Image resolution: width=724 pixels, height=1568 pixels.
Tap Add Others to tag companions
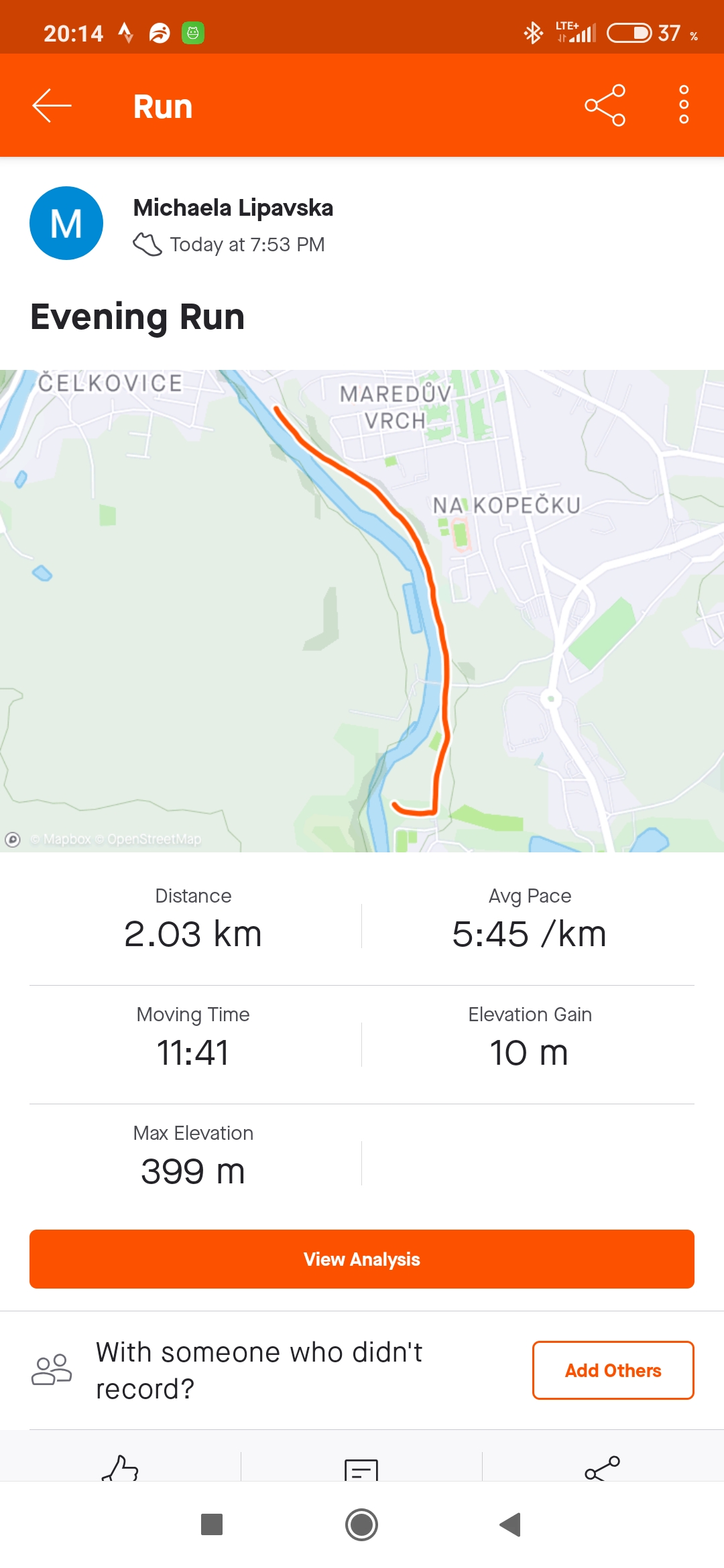(x=613, y=1370)
